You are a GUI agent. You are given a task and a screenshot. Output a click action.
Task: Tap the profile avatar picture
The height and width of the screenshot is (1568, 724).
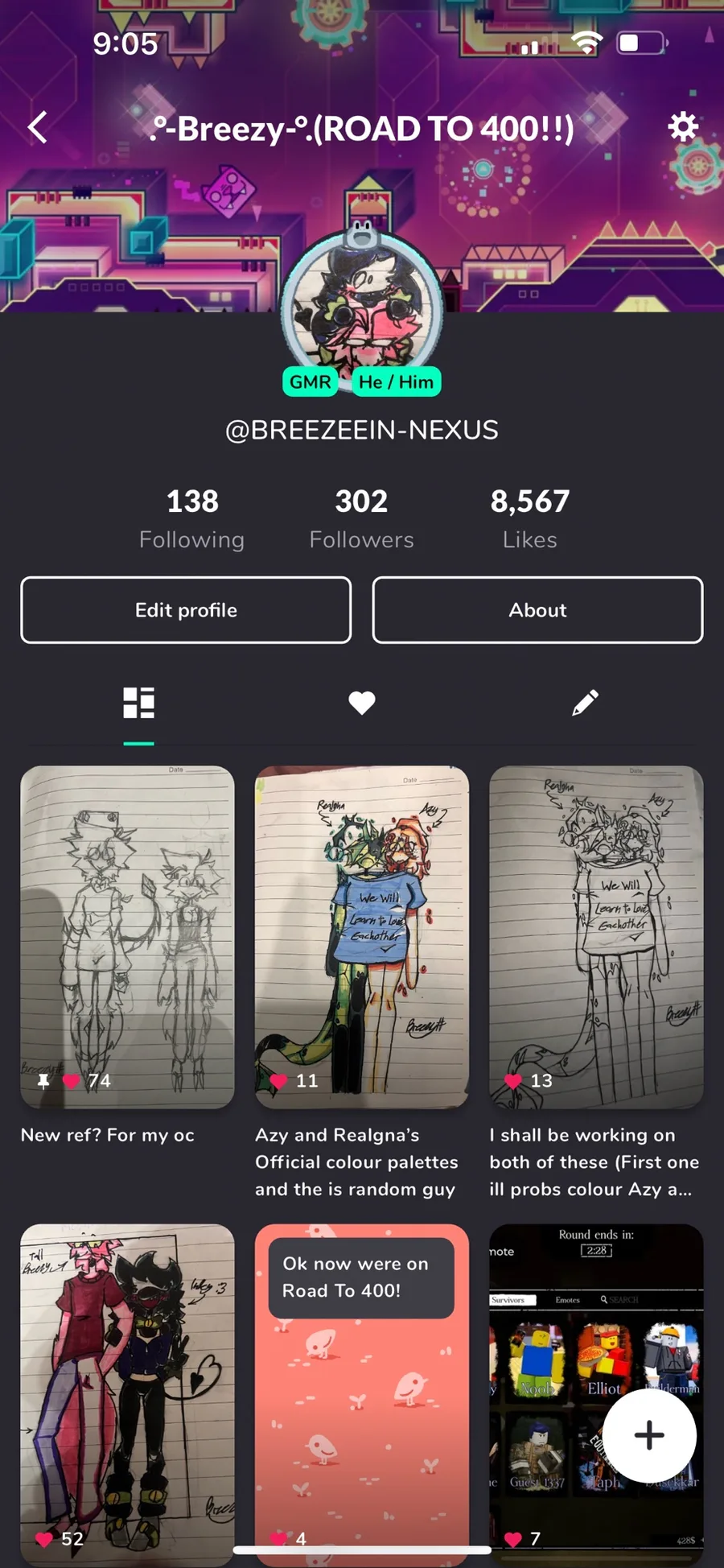(361, 306)
